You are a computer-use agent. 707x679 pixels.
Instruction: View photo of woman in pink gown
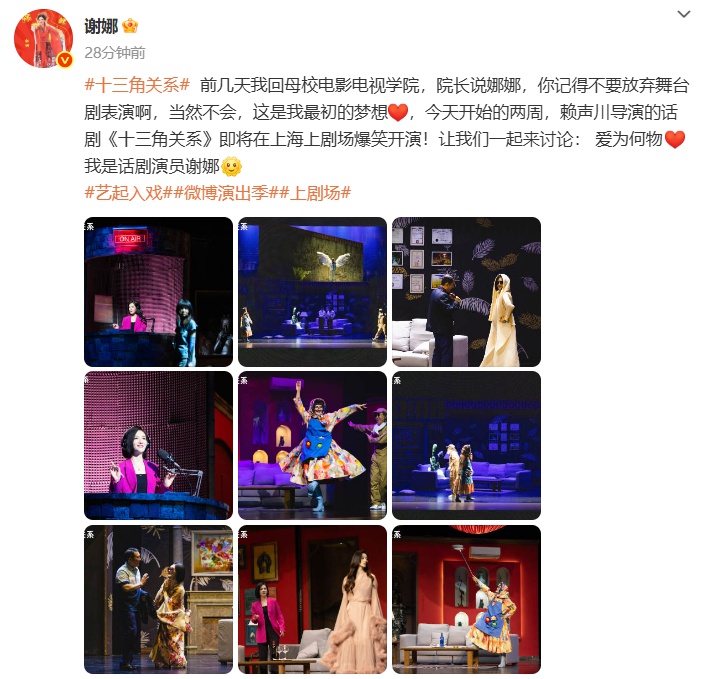[312, 599]
